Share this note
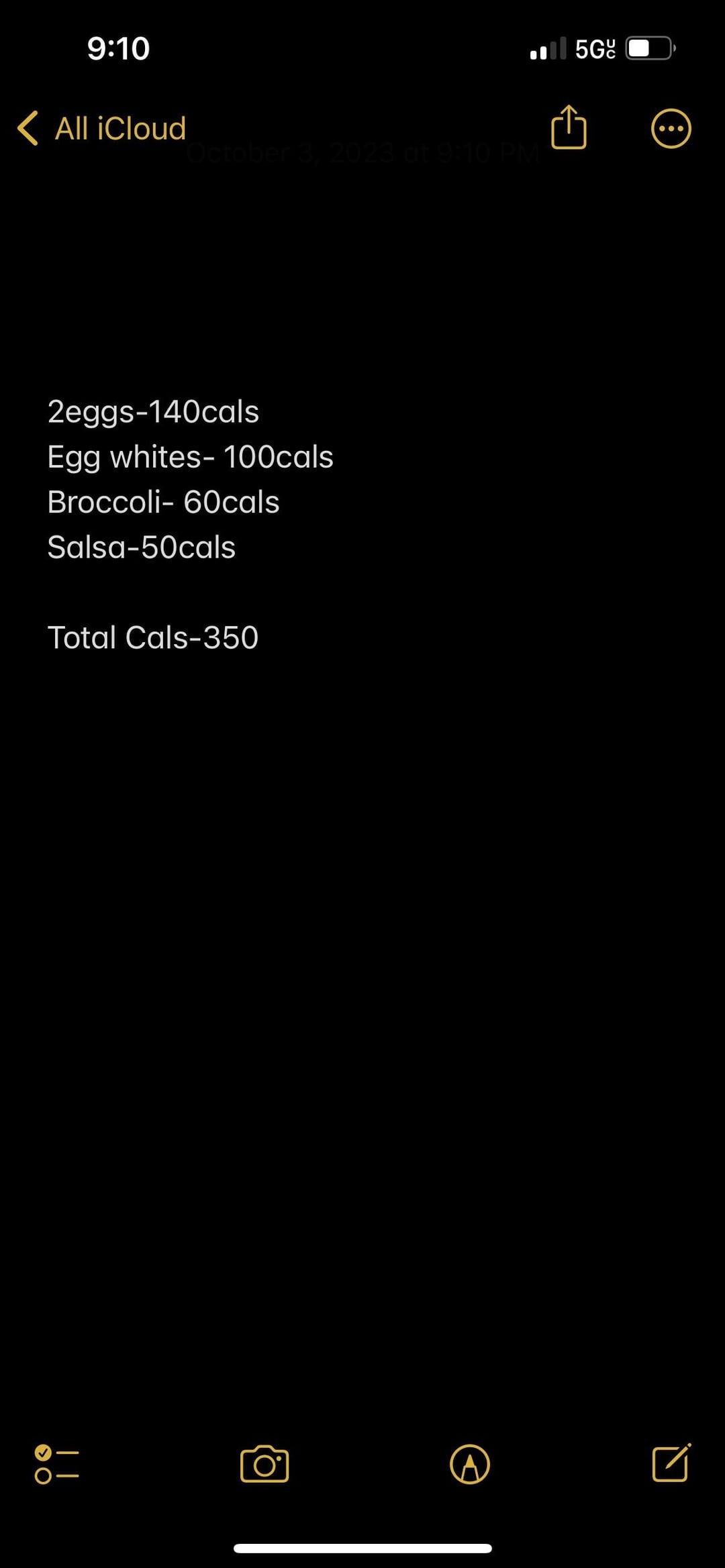This screenshot has height=1568, width=725. coord(569,127)
